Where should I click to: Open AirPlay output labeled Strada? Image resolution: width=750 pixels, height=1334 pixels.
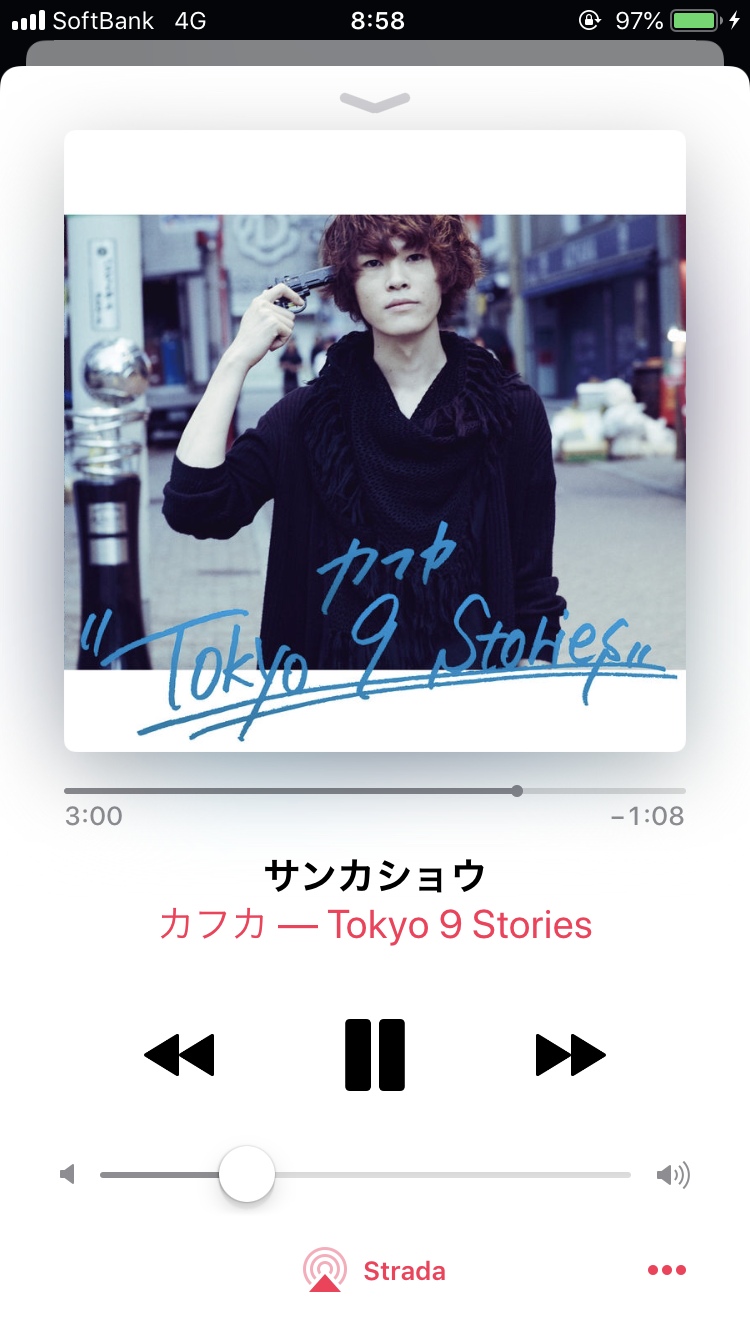[x=375, y=1271]
